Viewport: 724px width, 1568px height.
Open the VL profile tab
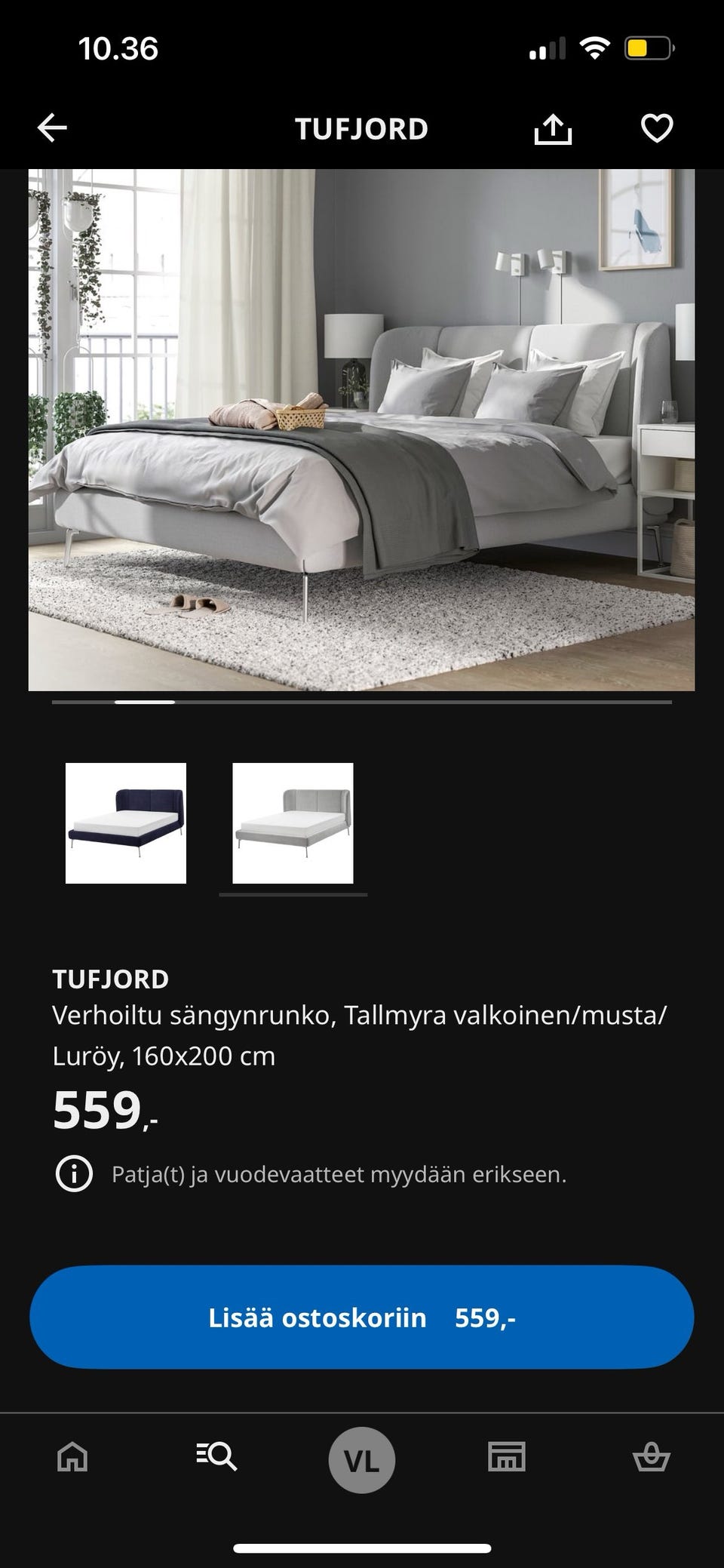coord(362,1457)
